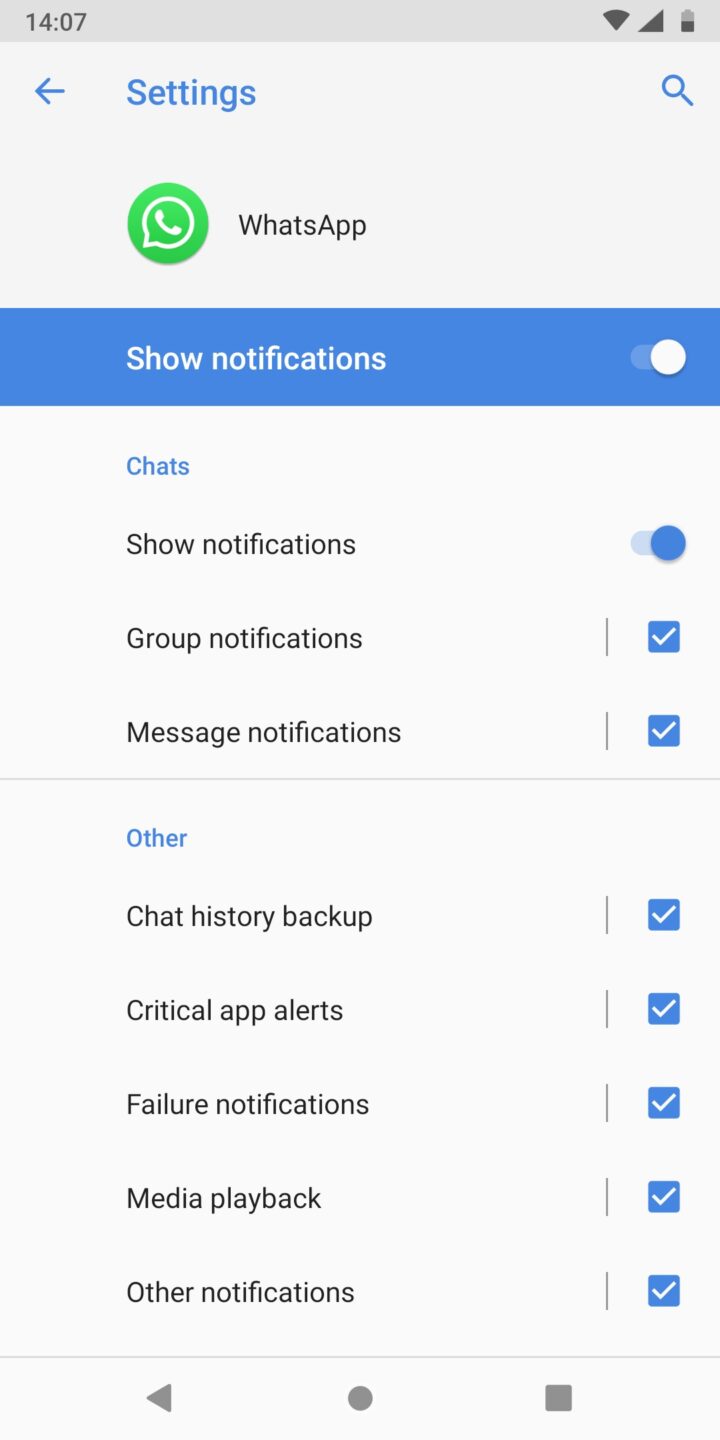This screenshot has height=1440, width=720.
Task: Uncheck Group notifications
Action: 663,637
